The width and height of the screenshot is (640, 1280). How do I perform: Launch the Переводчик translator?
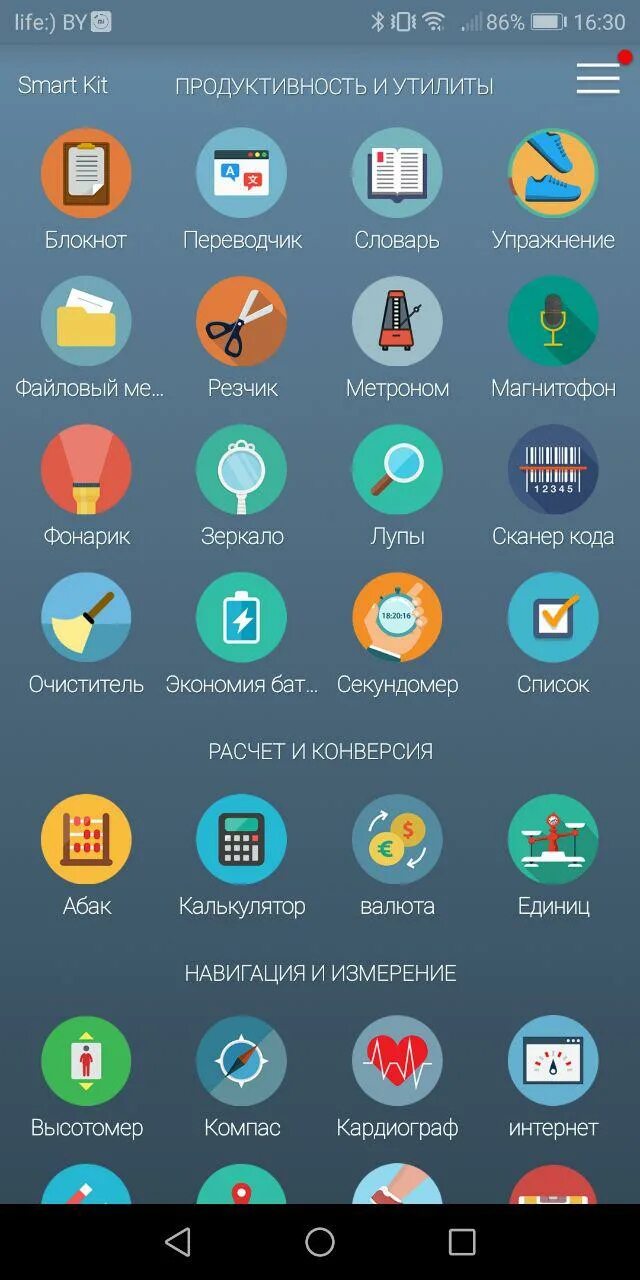(x=241, y=173)
